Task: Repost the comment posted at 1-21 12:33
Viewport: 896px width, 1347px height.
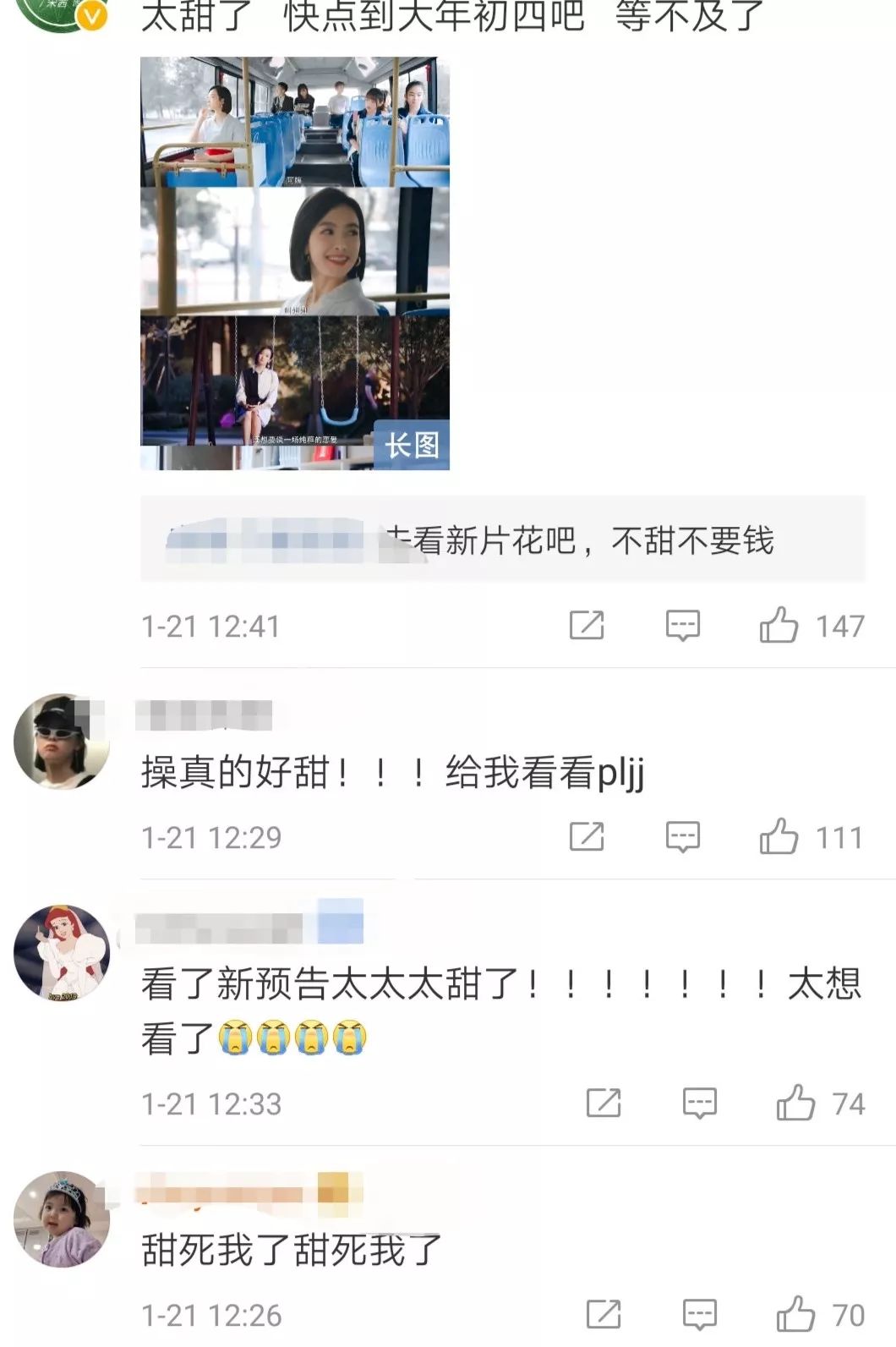Action: [x=604, y=1103]
